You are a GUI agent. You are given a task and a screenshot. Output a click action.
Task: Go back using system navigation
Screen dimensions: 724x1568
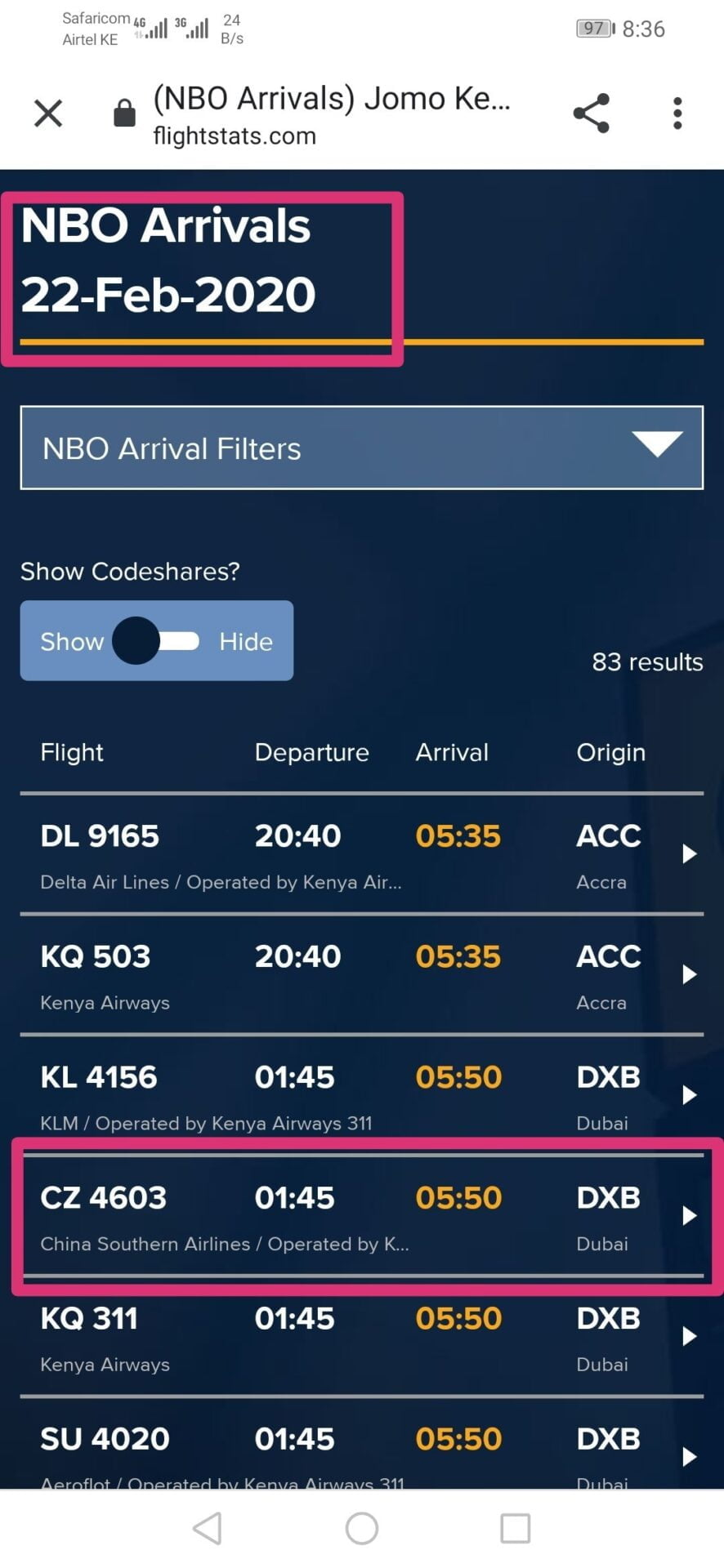[x=208, y=1528]
